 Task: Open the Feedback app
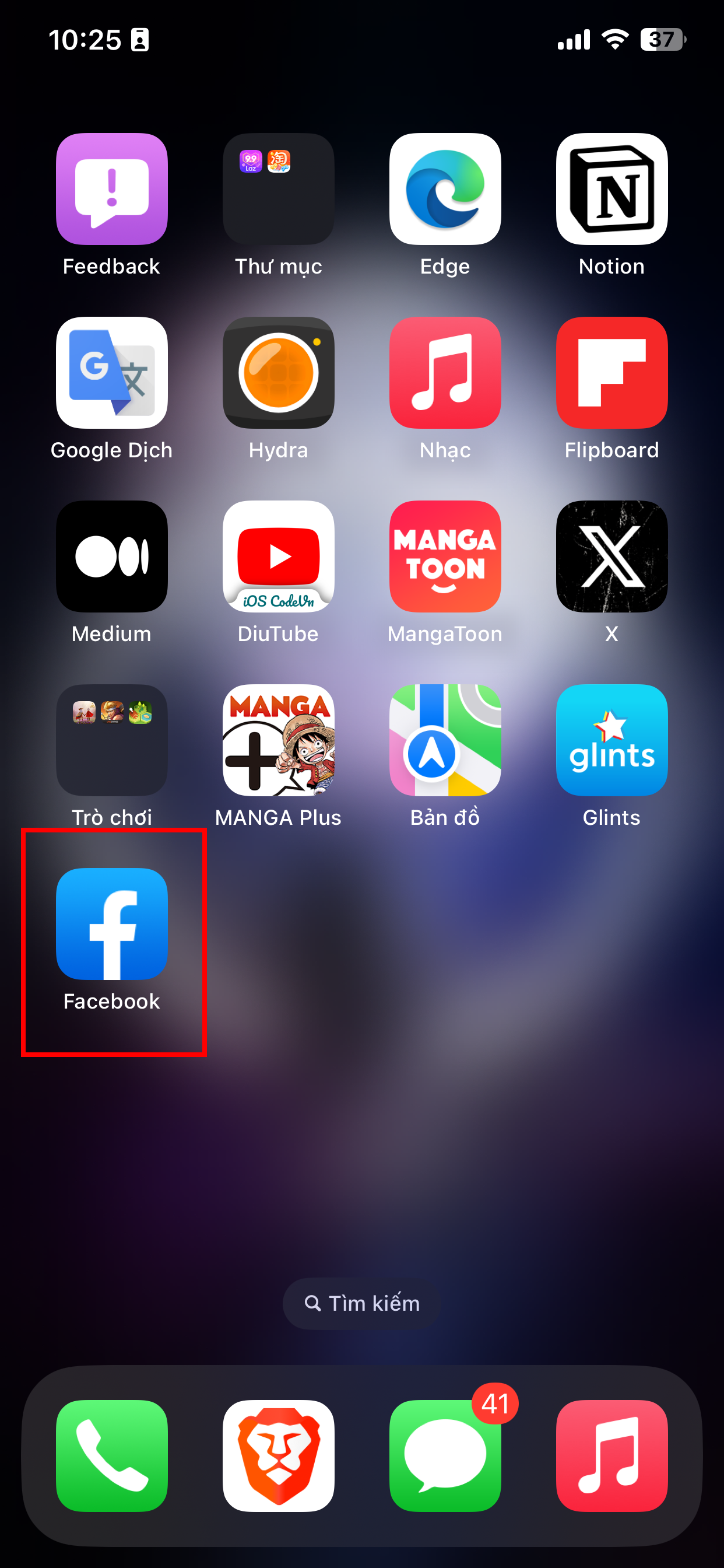[x=111, y=190]
